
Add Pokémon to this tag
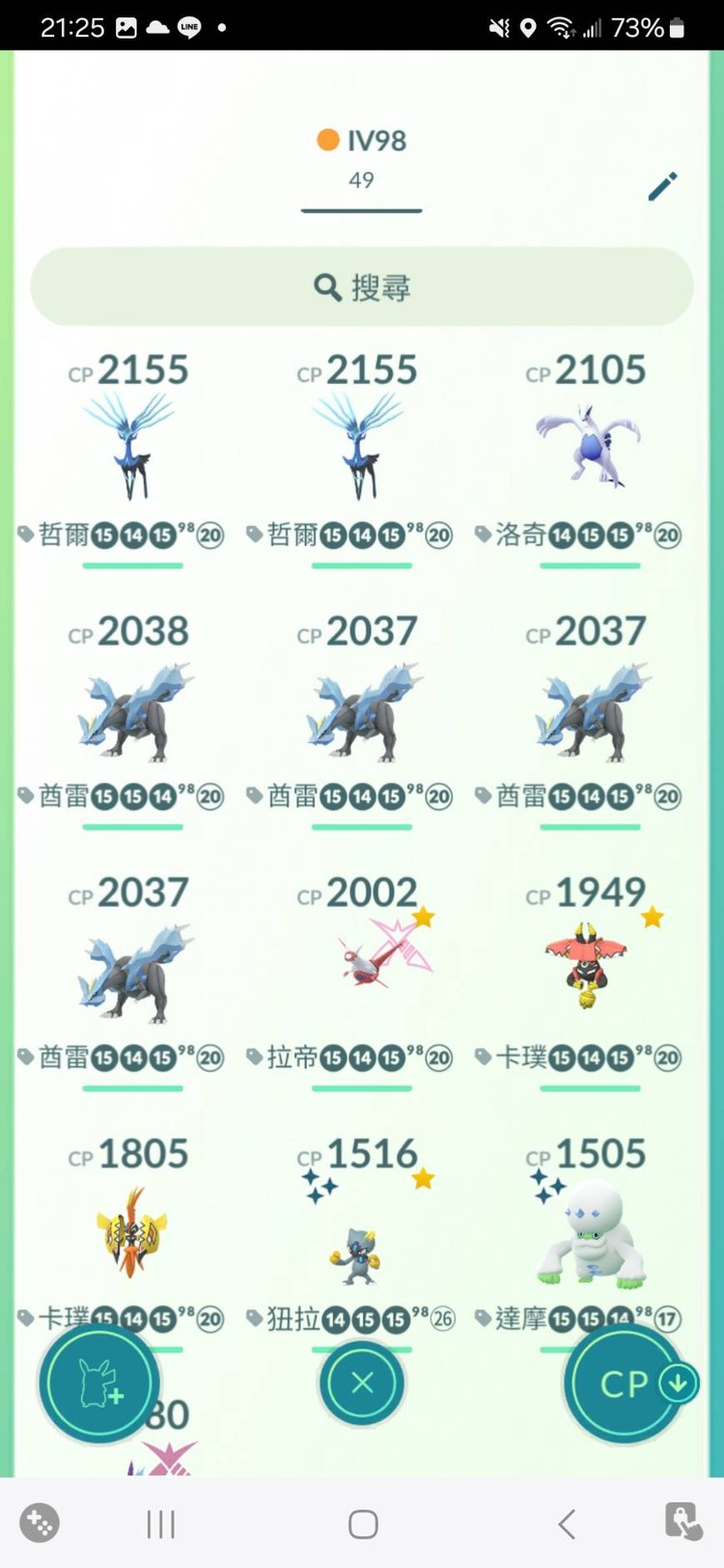[x=98, y=1384]
